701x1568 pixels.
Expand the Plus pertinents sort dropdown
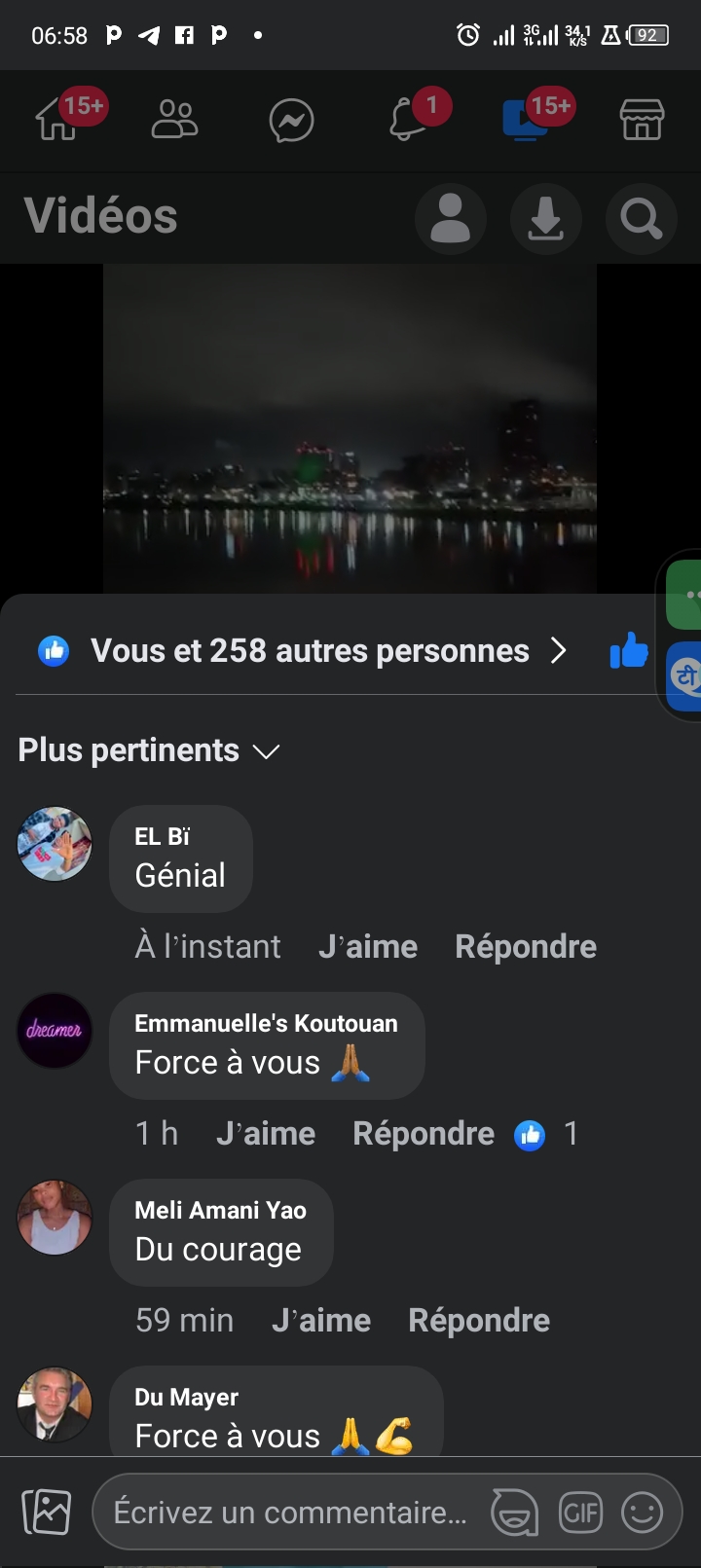click(149, 750)
